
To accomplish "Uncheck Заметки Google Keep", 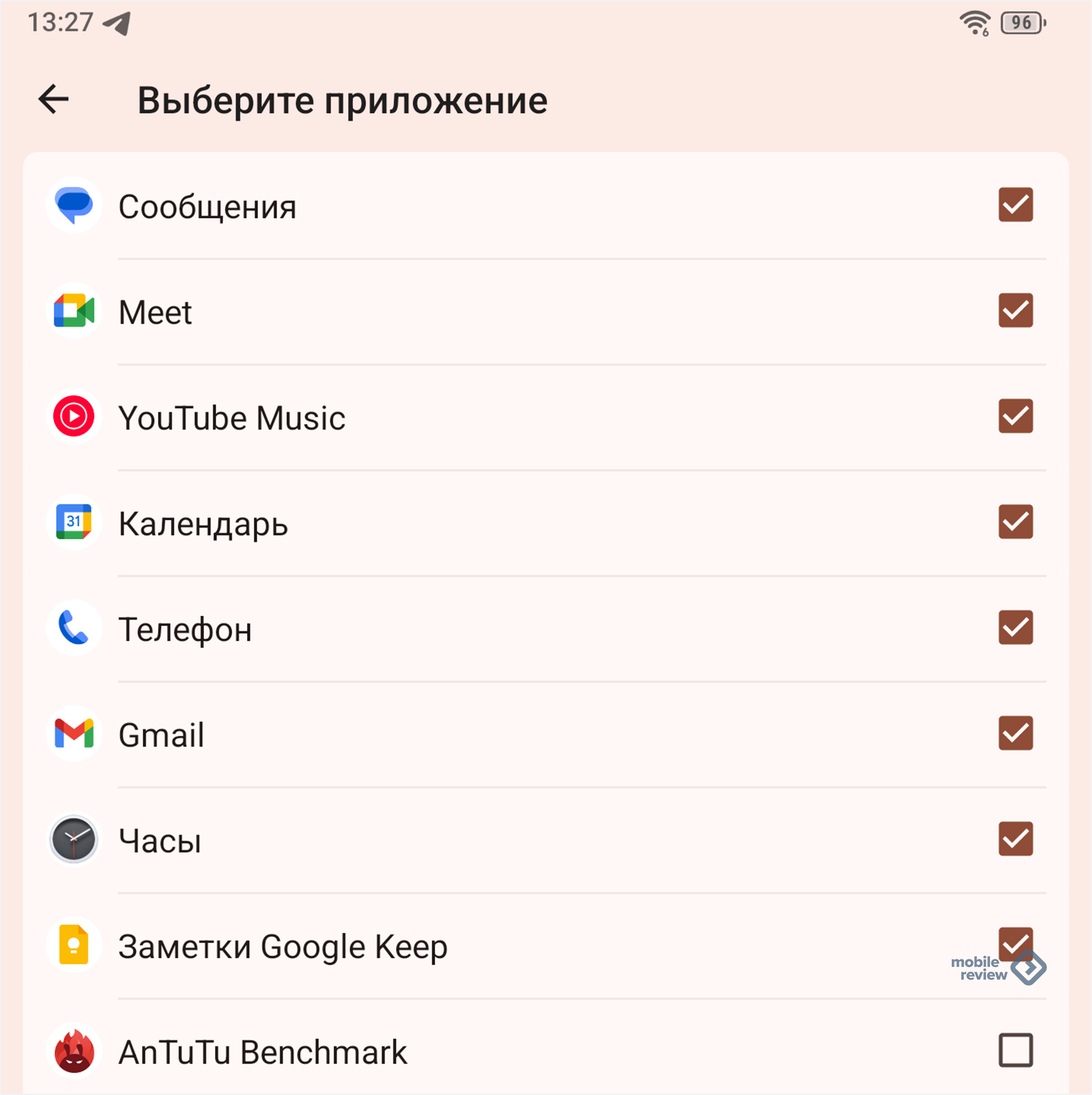I will tap(1015, 944).
